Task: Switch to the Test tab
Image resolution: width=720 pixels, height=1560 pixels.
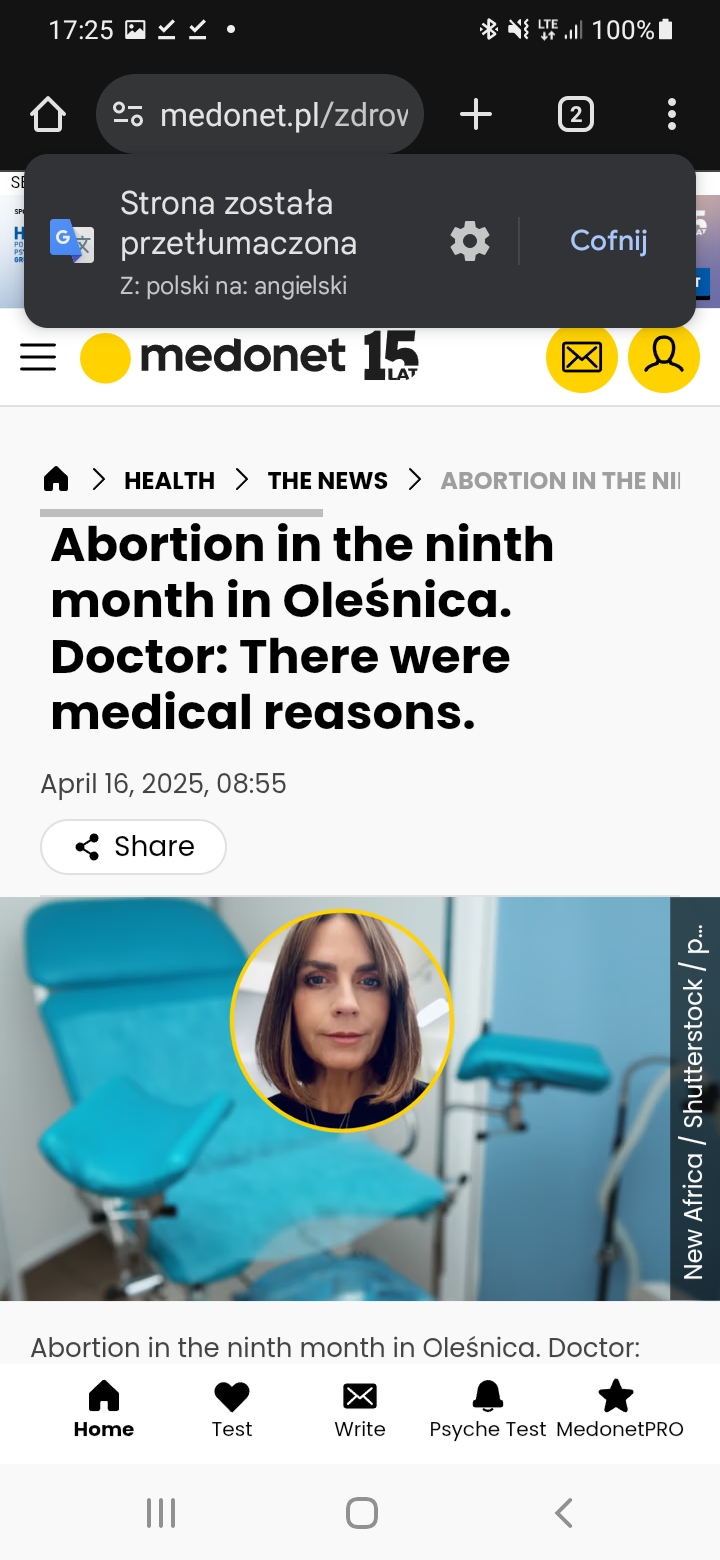Action: [x=232, y=1410]
